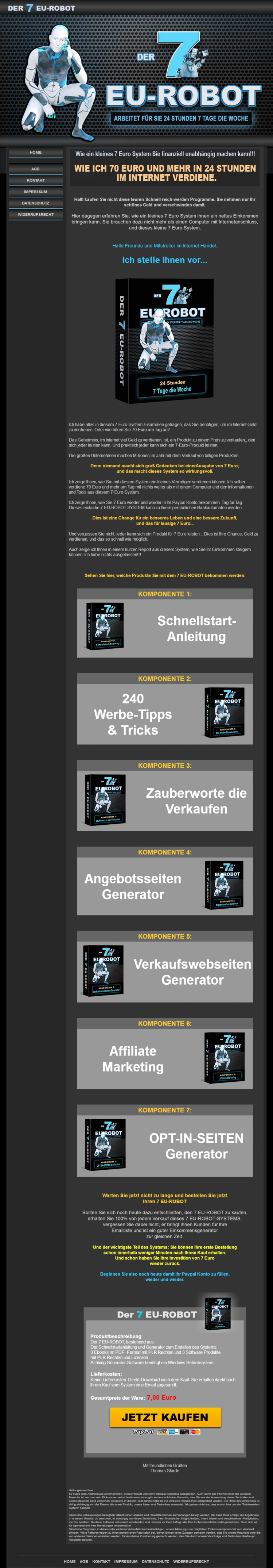Open the AGB footer link
Viewport: 273px width, 1568px height.
click(84, 1561)
